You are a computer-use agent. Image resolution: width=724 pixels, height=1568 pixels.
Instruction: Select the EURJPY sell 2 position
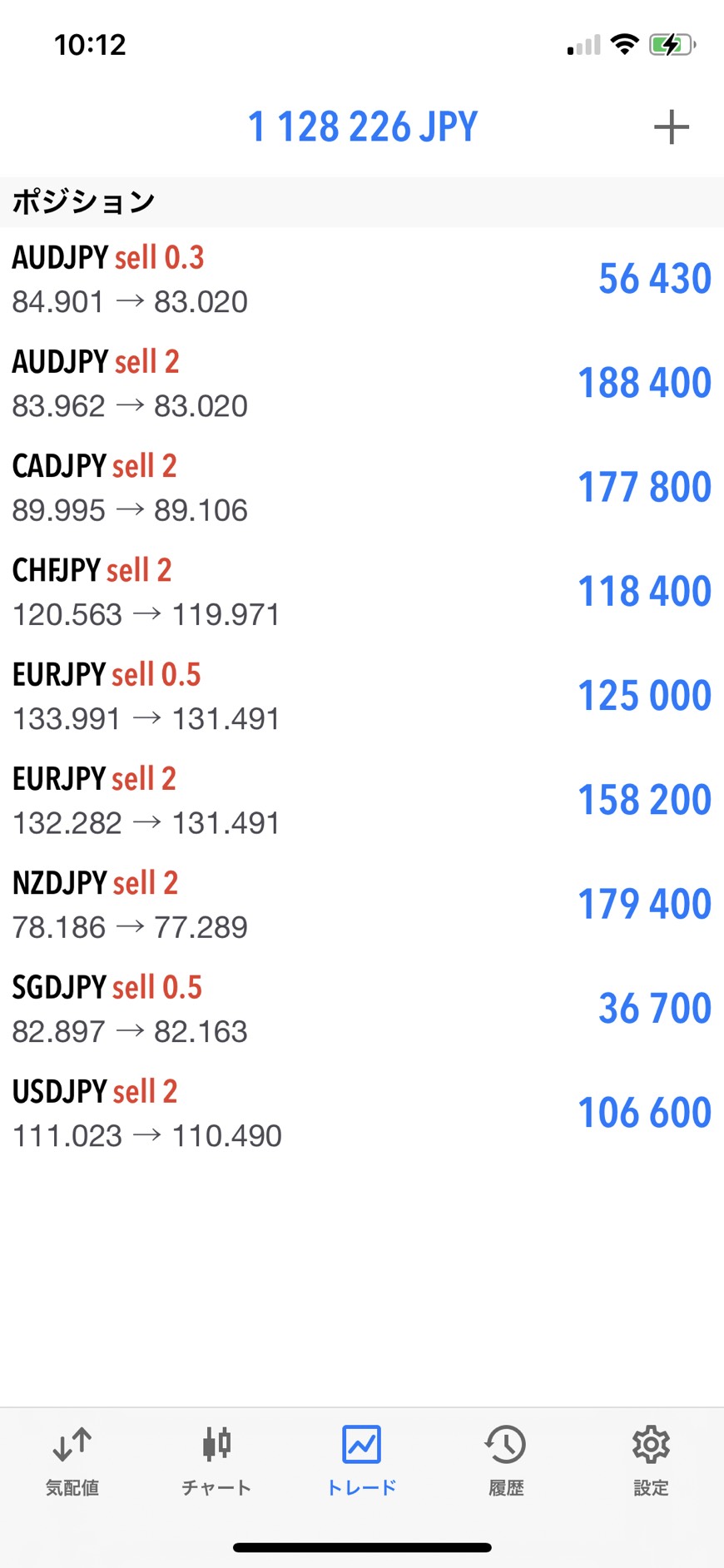click(362, 800)
